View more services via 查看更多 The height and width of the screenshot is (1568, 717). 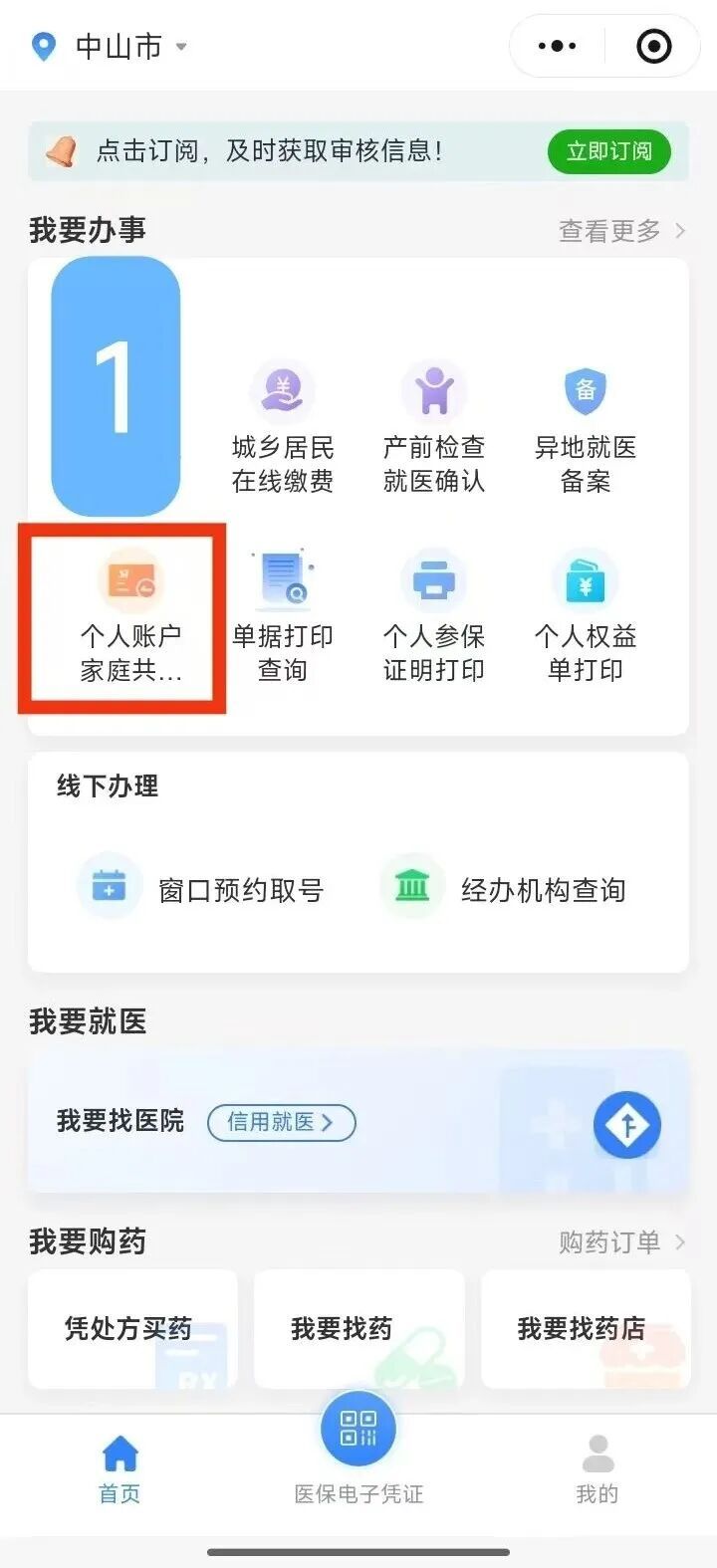pos(621,231)
